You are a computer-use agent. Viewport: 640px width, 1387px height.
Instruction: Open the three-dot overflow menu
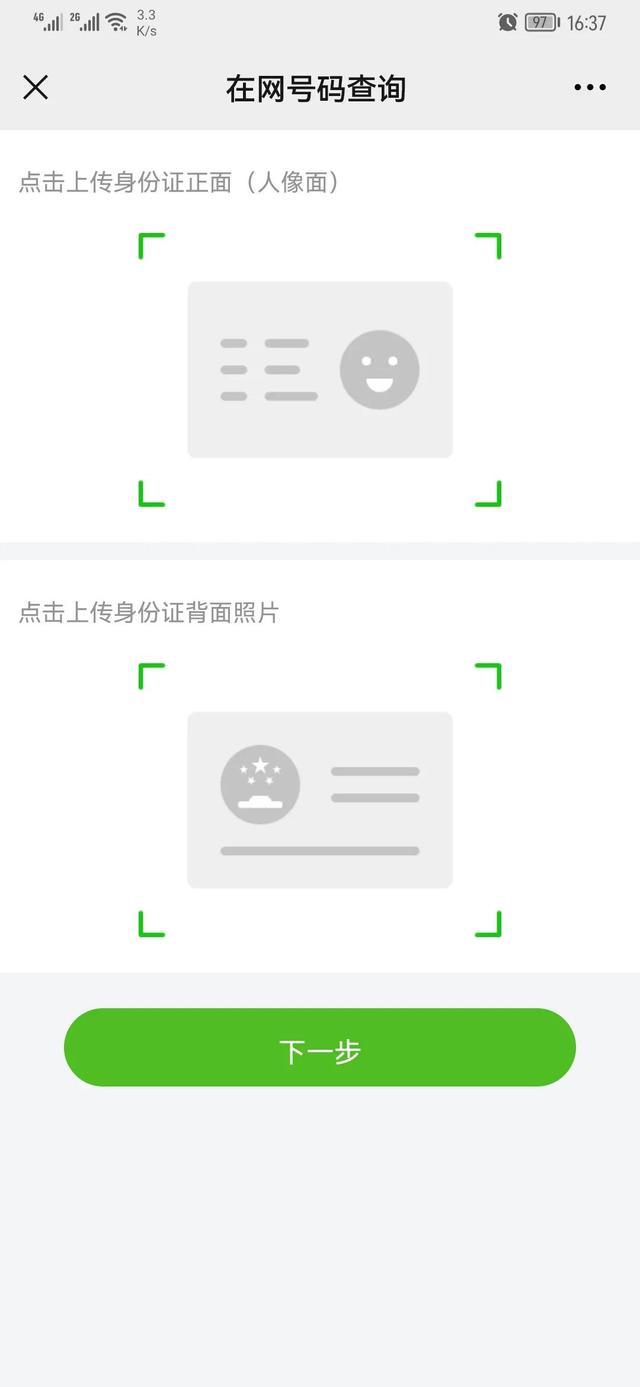[x=590, y=88]
